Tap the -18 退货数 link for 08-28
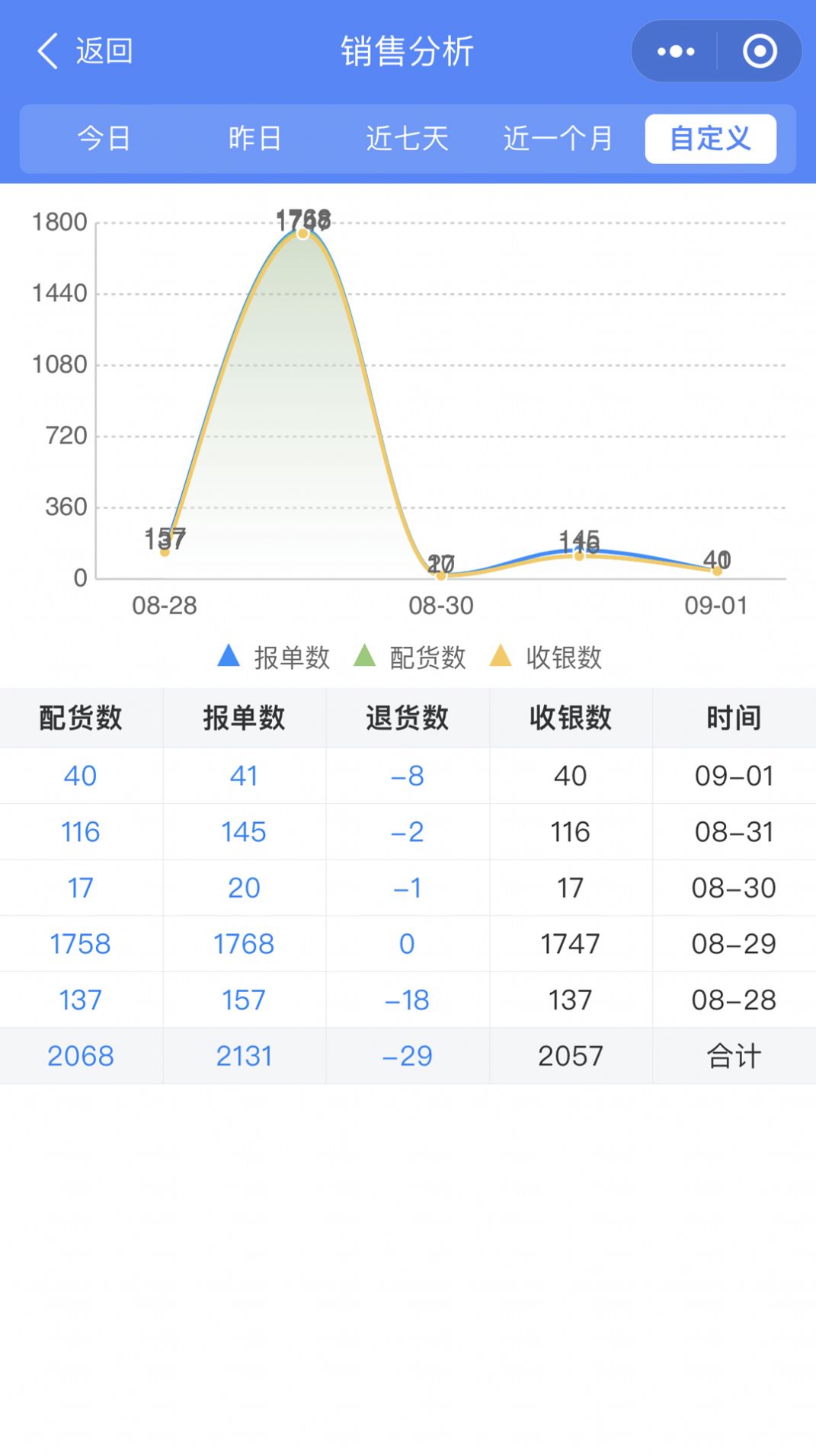Screen dimensions: 816x1456 pos(407,1000)
